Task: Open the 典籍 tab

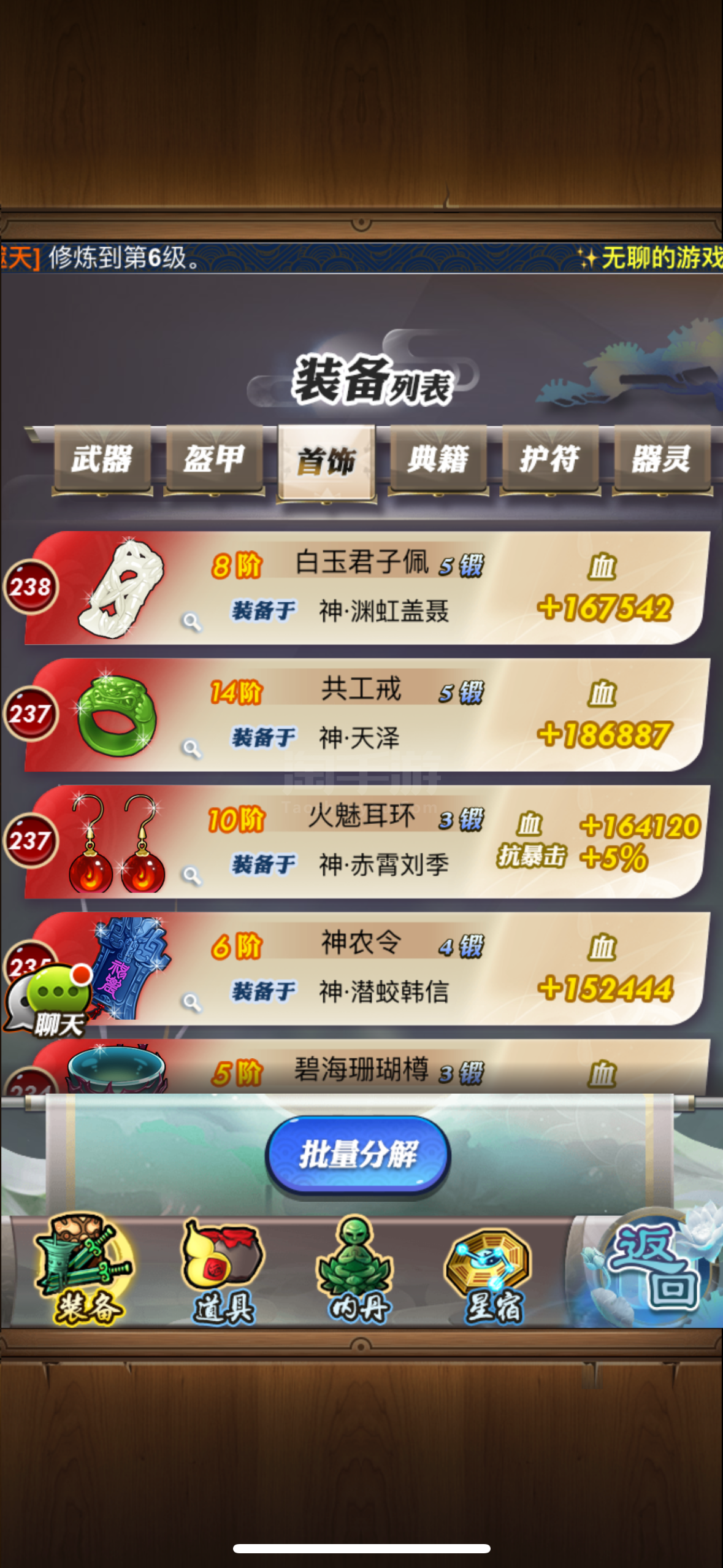Action: (438, 459)
